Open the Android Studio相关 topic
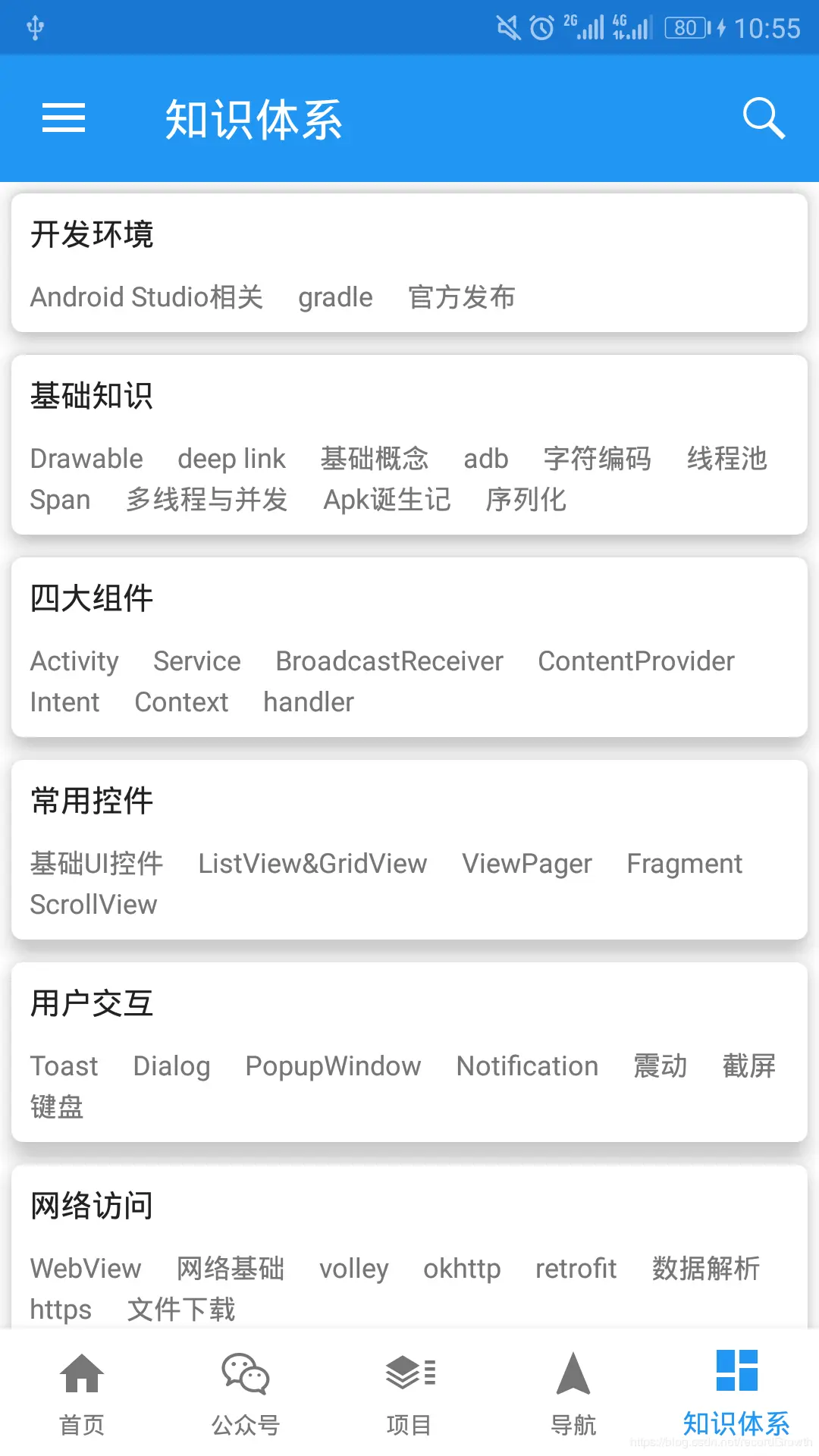 [146, 297]
